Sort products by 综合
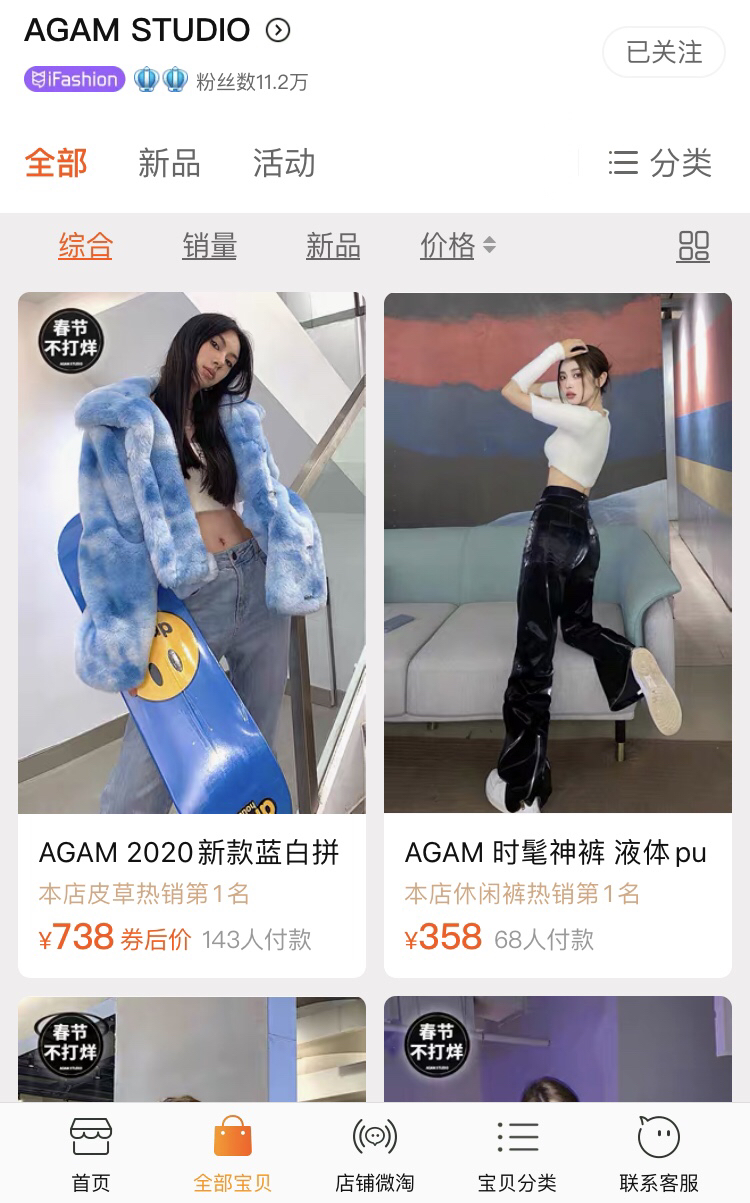750x1203 pixels. click(x=85, y=246)
